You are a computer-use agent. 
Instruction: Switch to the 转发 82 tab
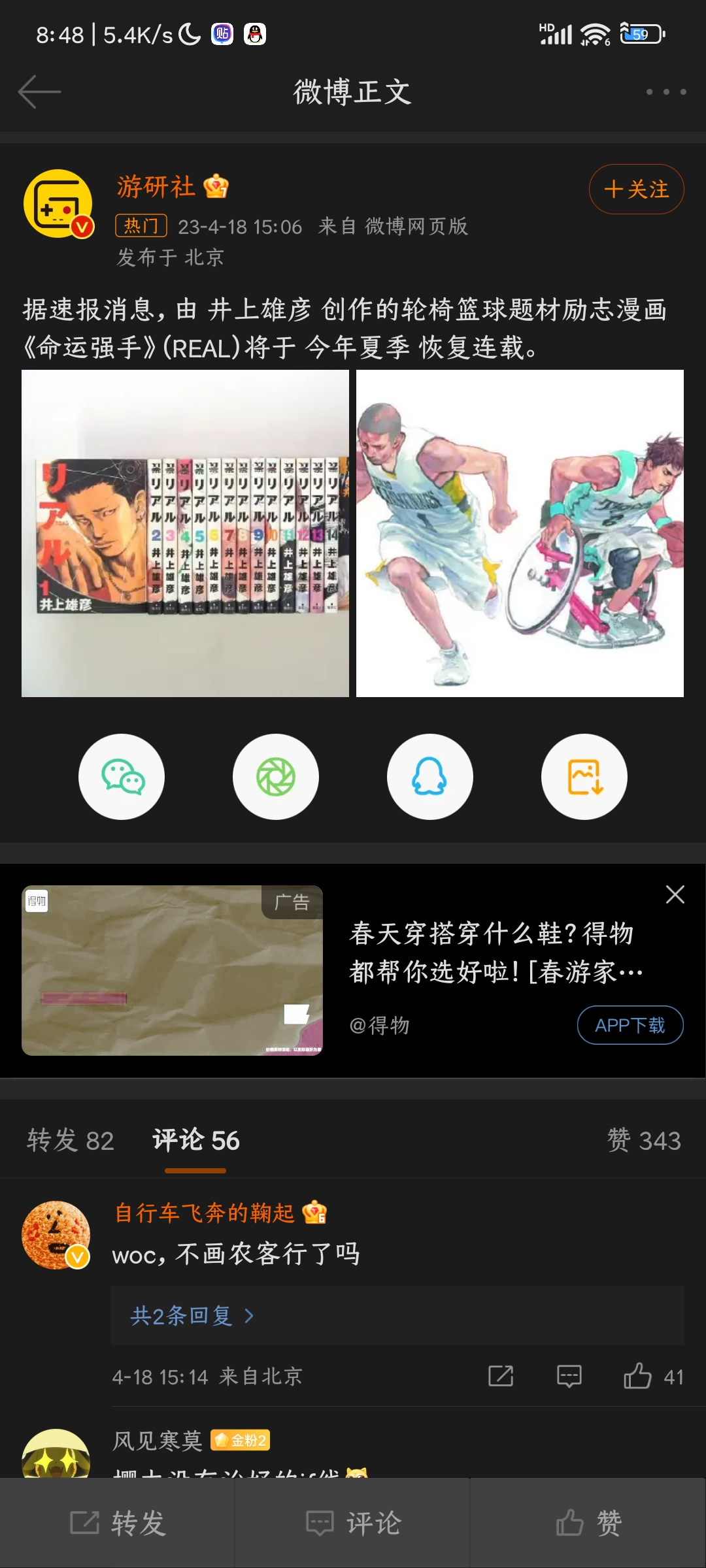[71, 1141]
